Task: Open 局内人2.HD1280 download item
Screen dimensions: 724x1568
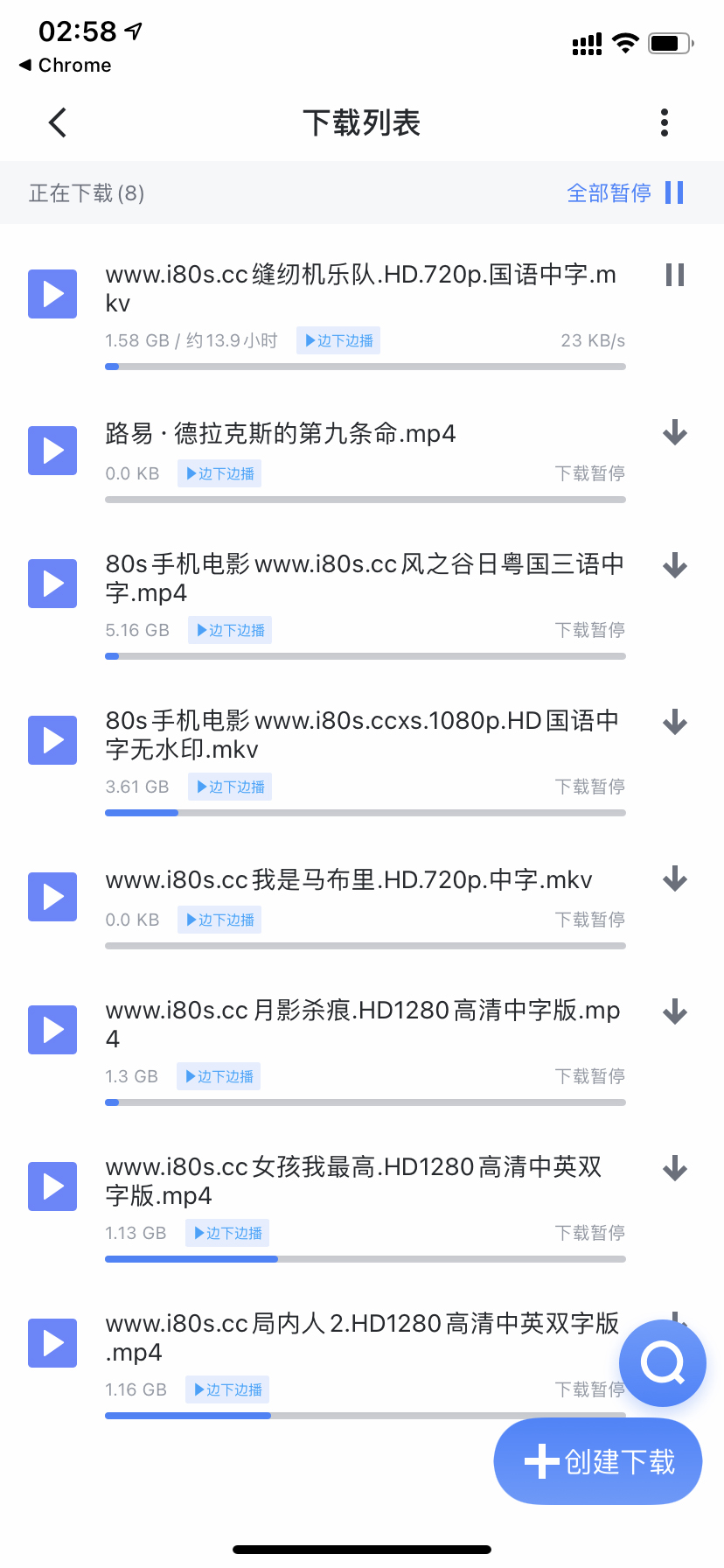Action: 362,1337
